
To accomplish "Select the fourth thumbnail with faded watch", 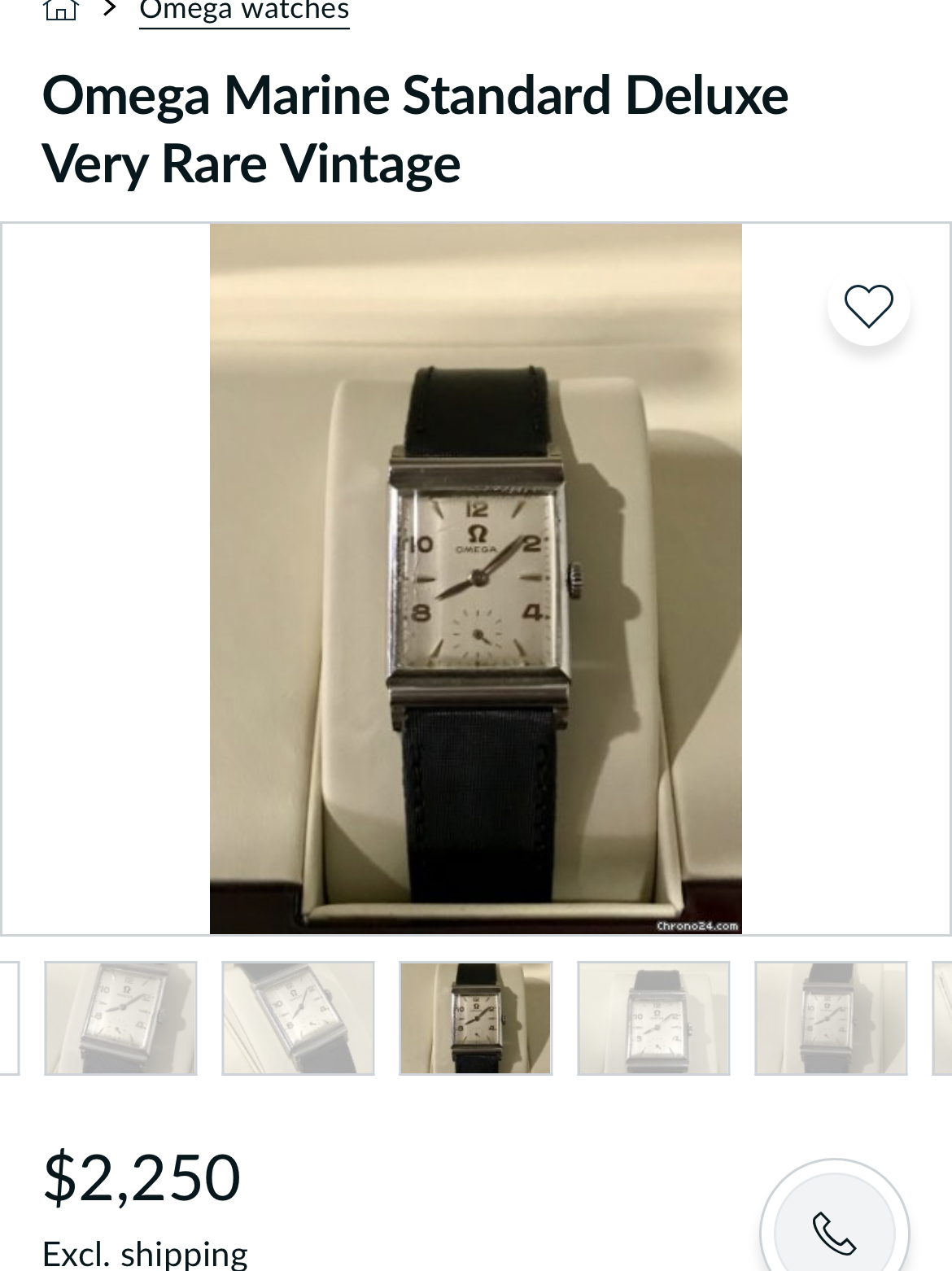I will [x=653, y=1018].
